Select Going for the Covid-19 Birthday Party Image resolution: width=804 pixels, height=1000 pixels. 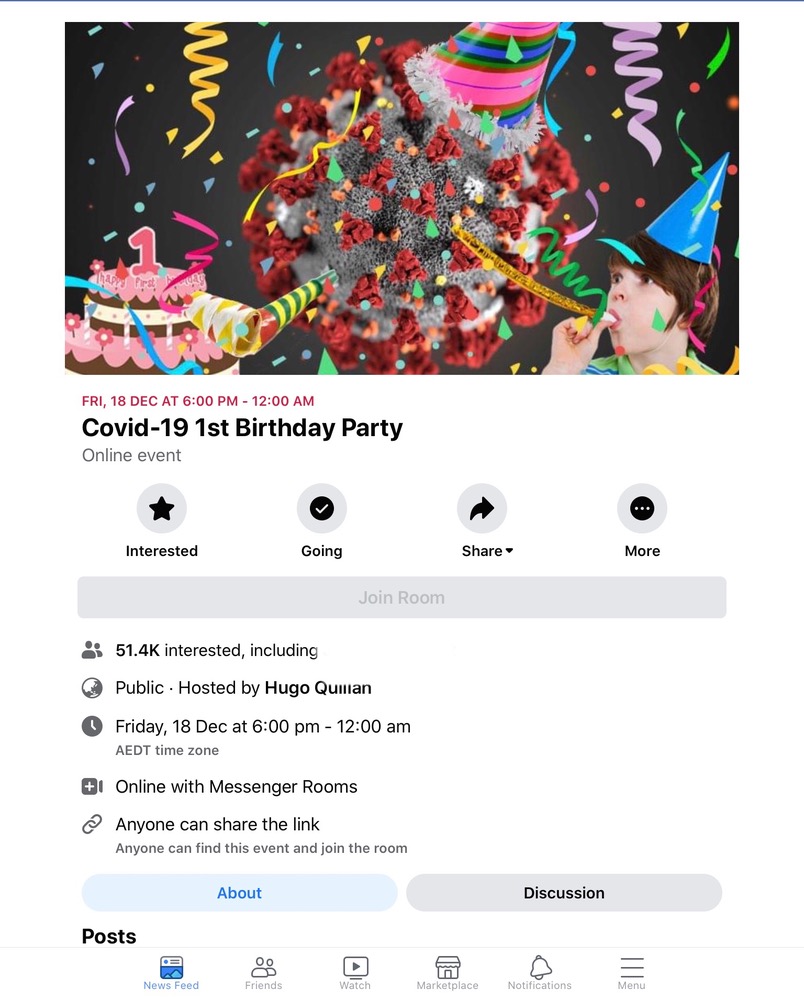pos(321,509)
